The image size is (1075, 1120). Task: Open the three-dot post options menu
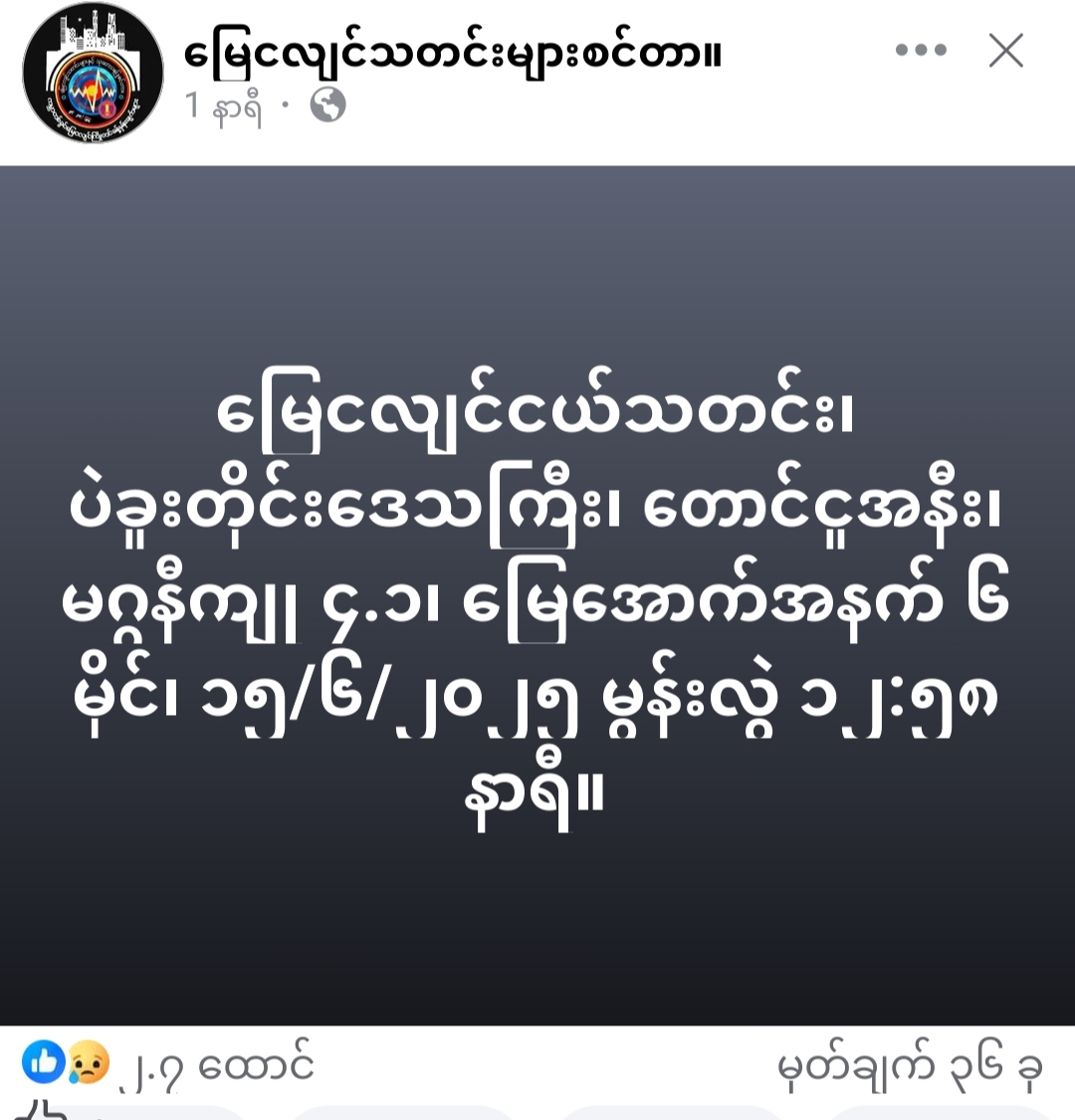(x=921, y=50)
